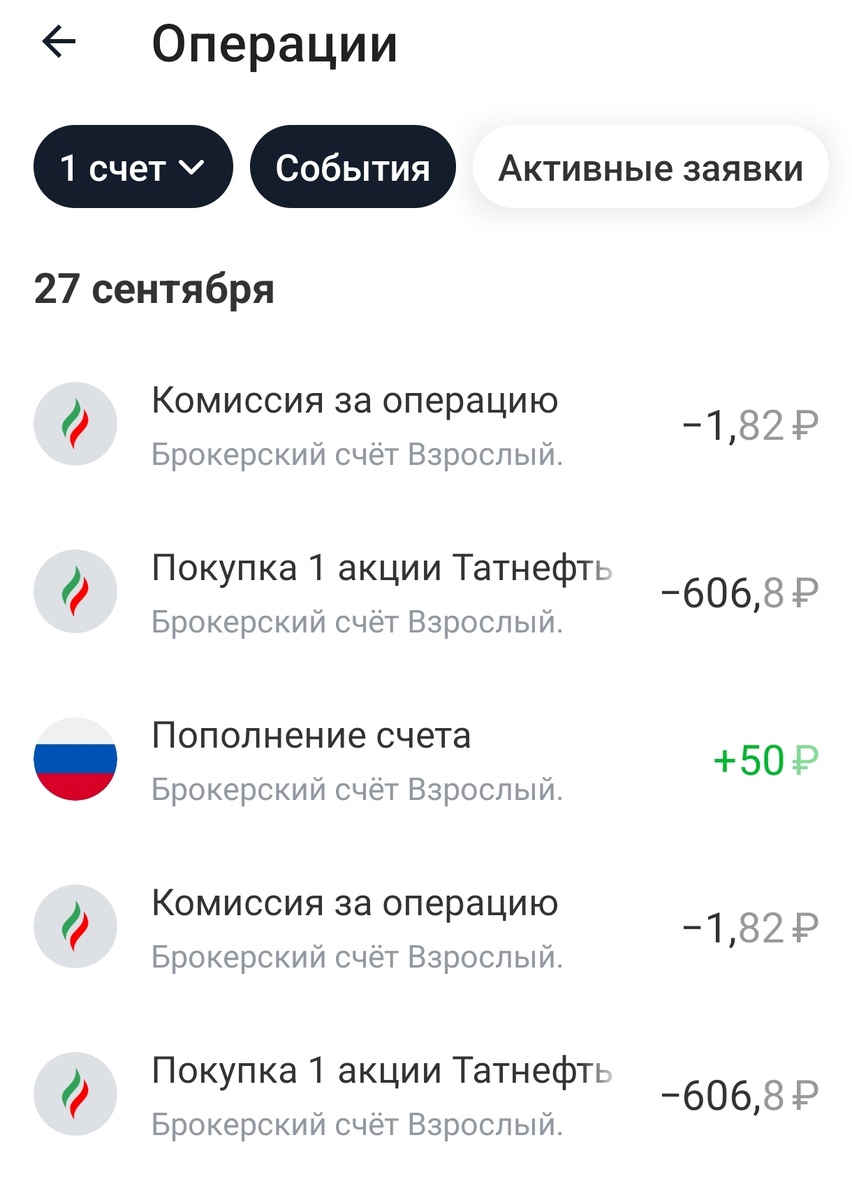Open the second 'Комиссия за операцию' entry
This screenshot has height=1200, width=852.
coord(355,926)
